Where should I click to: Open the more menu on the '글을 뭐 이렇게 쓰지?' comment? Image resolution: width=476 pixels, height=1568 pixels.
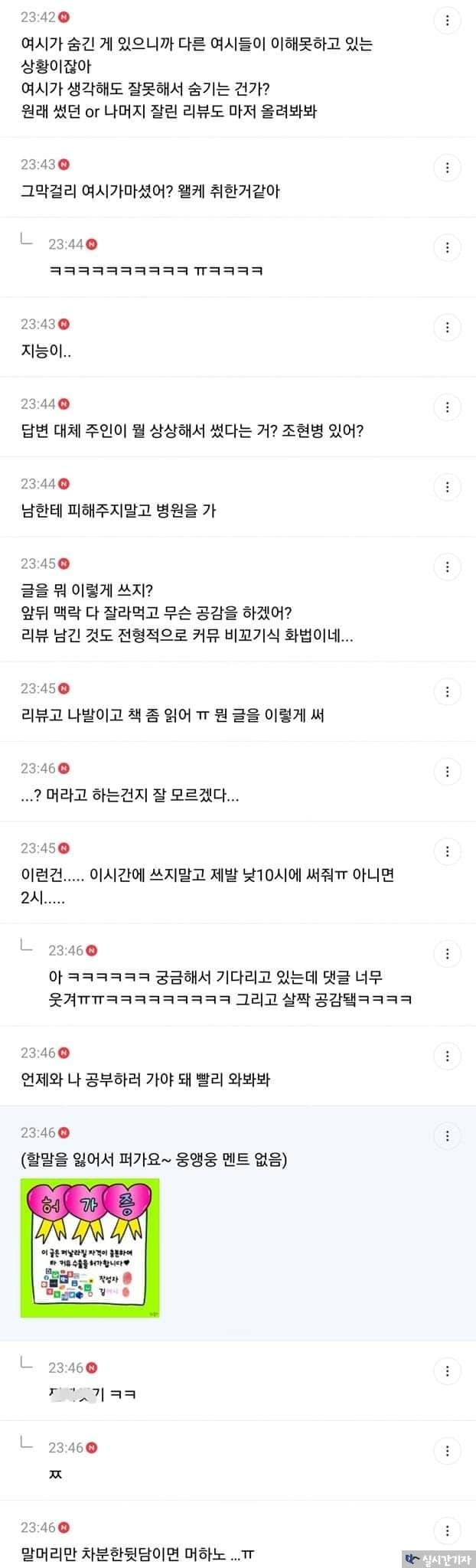coord(447,567)
